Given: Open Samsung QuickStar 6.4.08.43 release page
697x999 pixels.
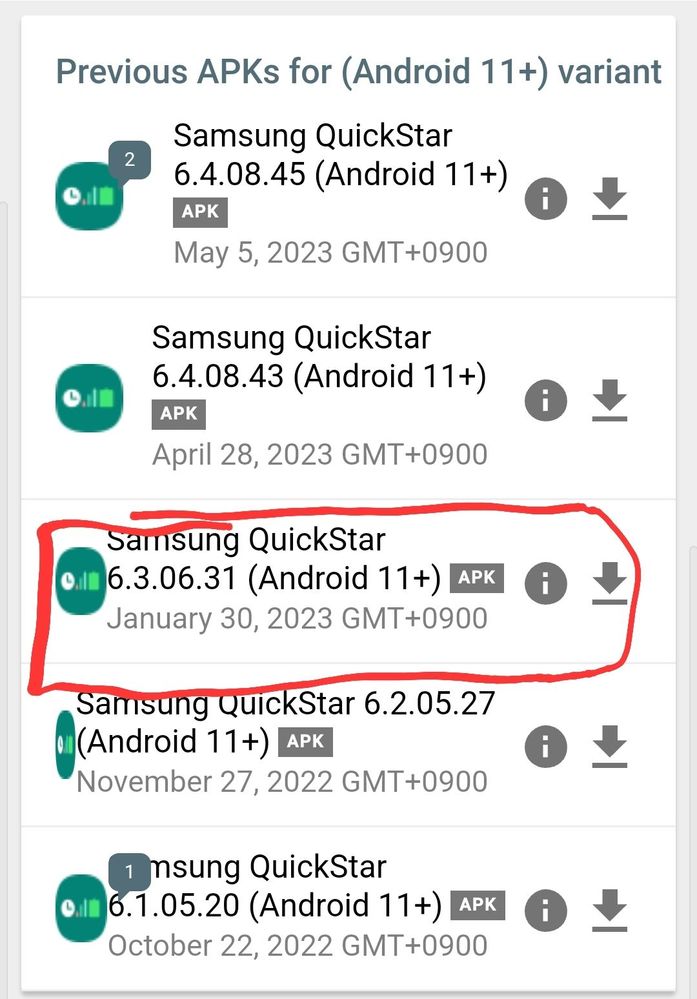Looking at the screenshot, I should [x=318, y=357].
